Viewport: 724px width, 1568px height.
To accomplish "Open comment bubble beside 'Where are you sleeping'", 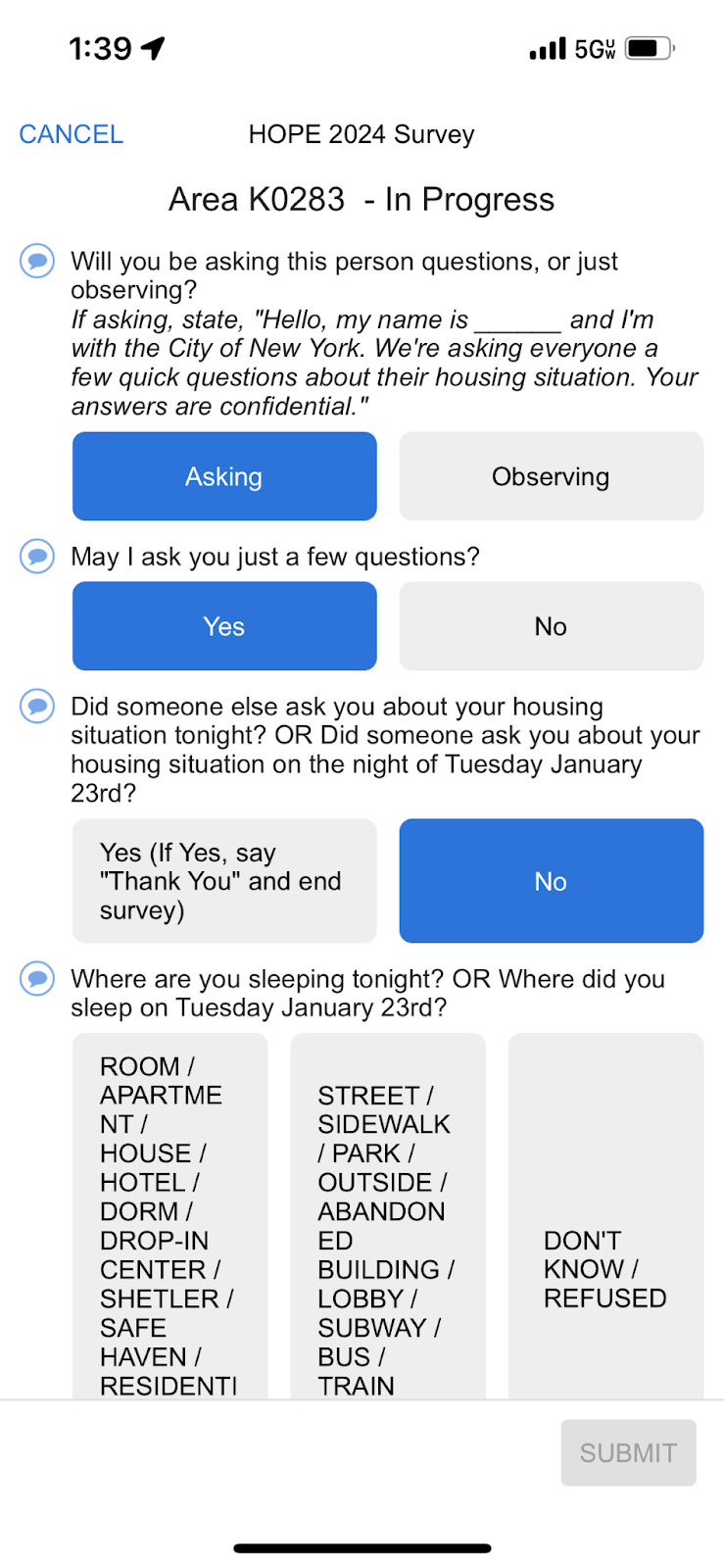I will point(37,978).
